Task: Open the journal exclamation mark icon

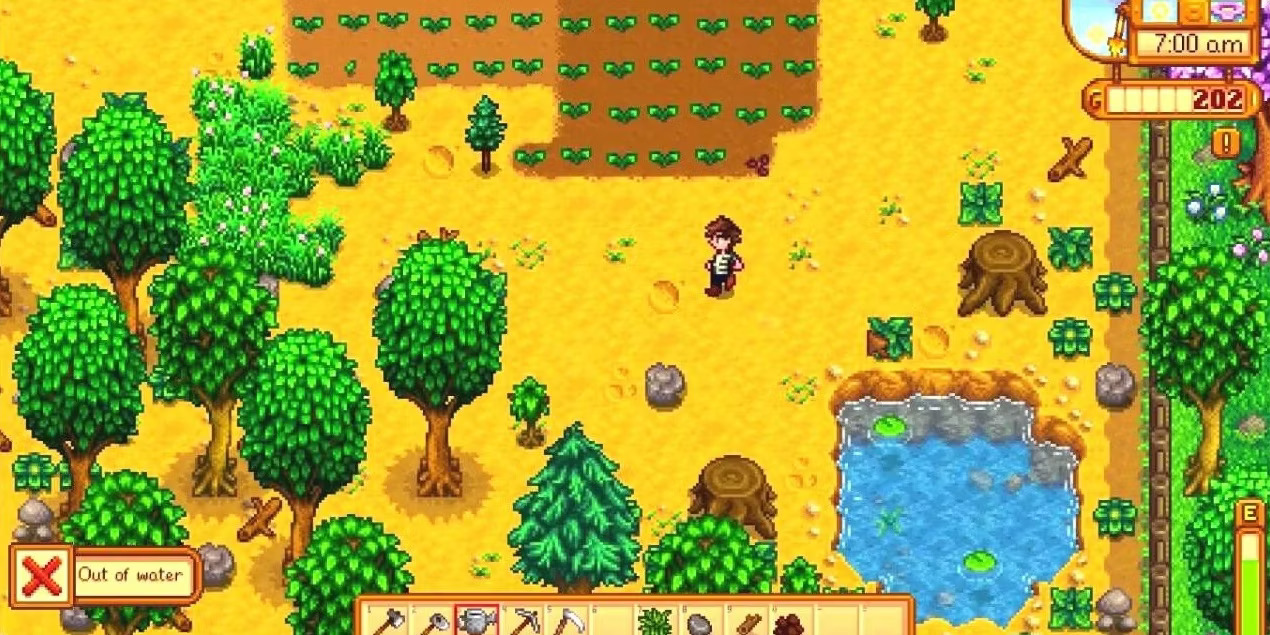Action: click(x=1225, y=143)
